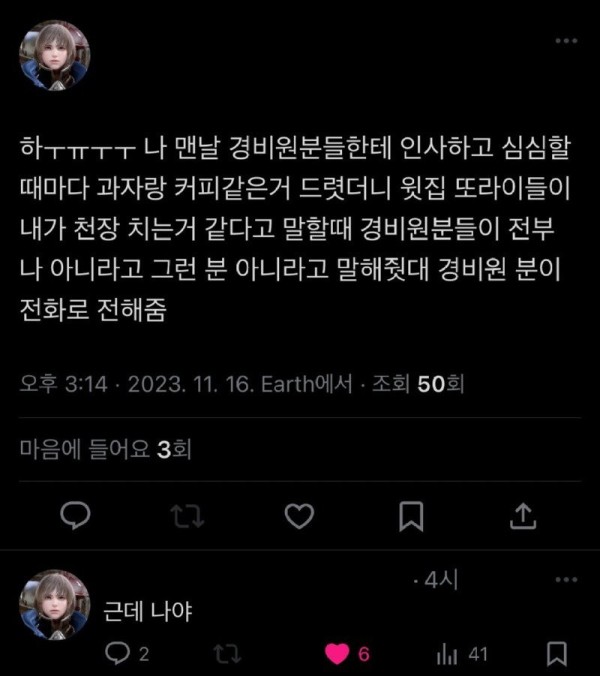Open the 근데 나야 reply's overflow menu
600x676 pixels.
(566, 580)
